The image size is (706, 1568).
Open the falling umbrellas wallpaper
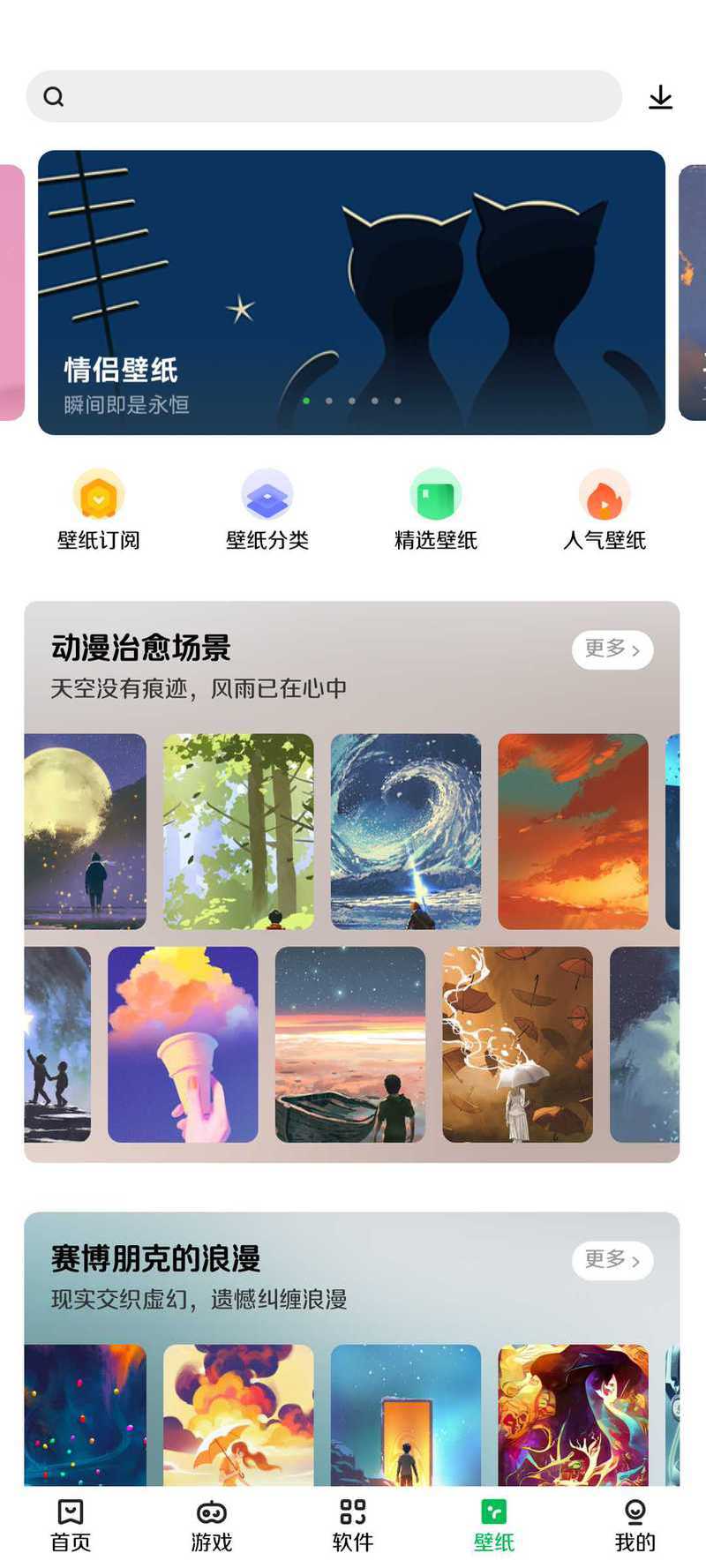(x=518, y=1045)
